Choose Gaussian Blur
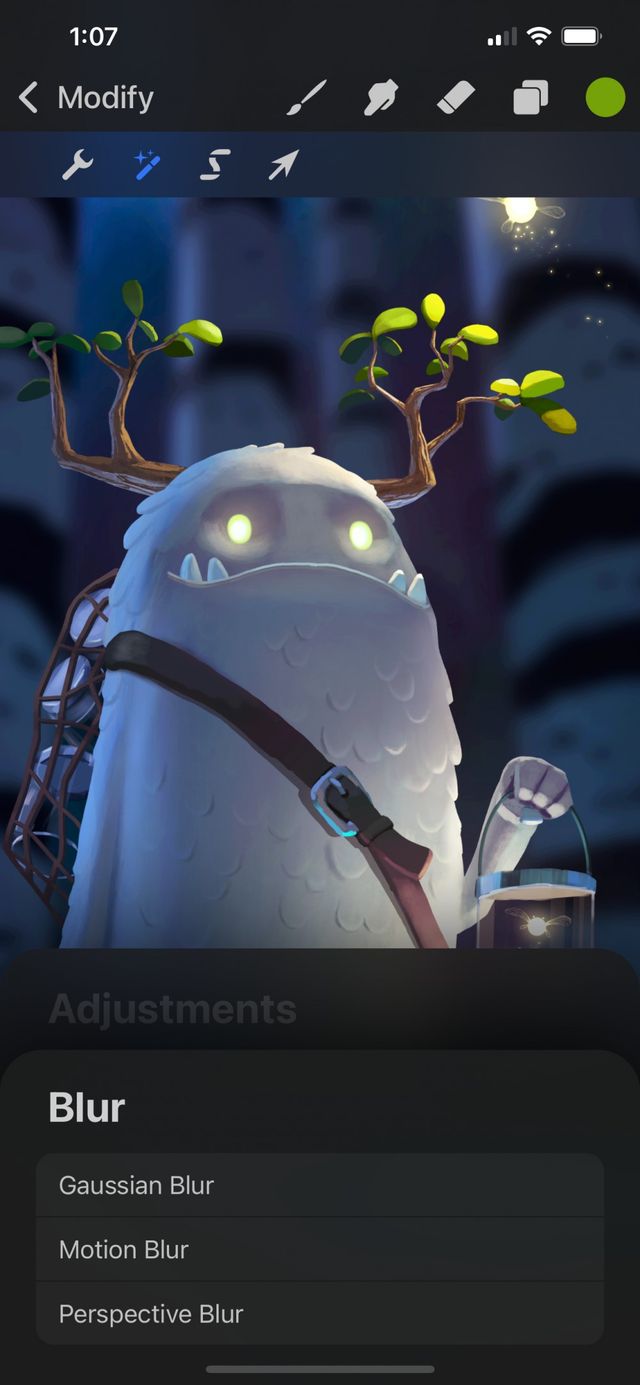640x1385 pixels. coord(320,1185)
